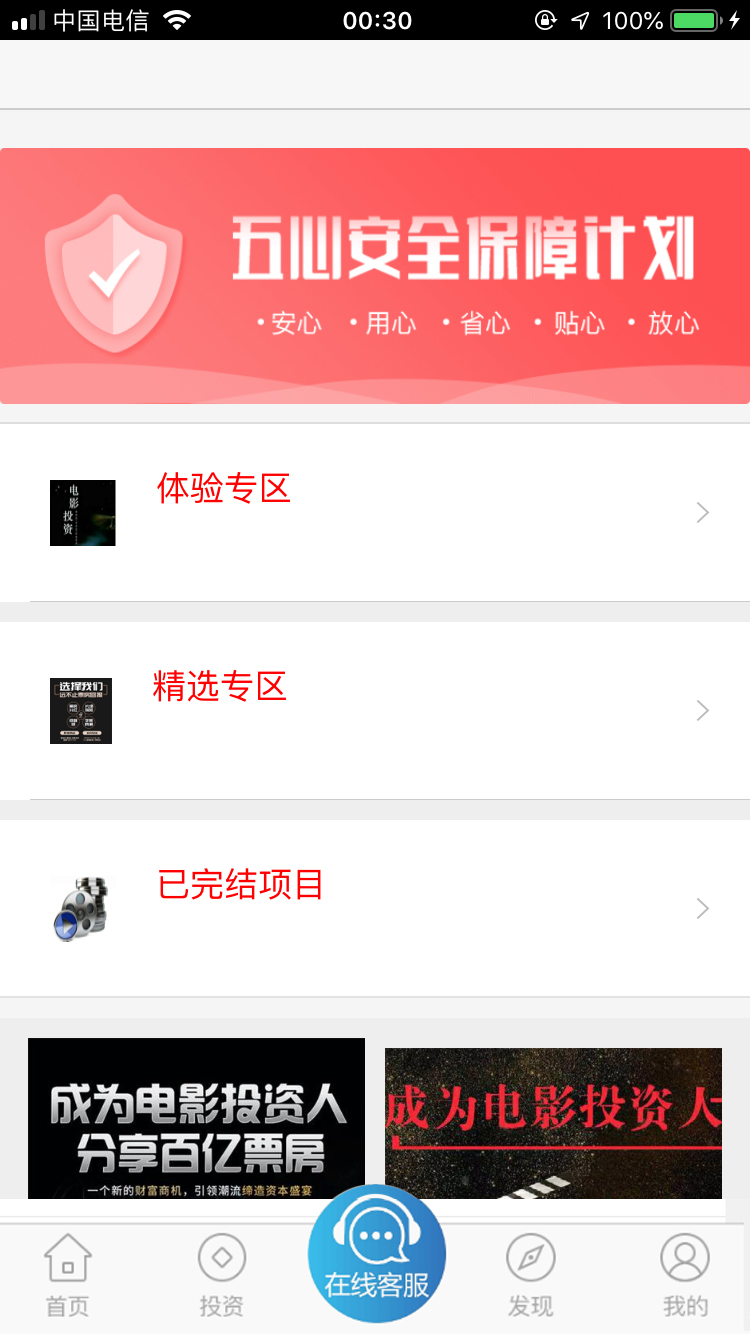Open the 五心安全保障计划 banner
The width and height of the screenshot is (750, 1334).
pyautogui.click(x=375, y=276)
